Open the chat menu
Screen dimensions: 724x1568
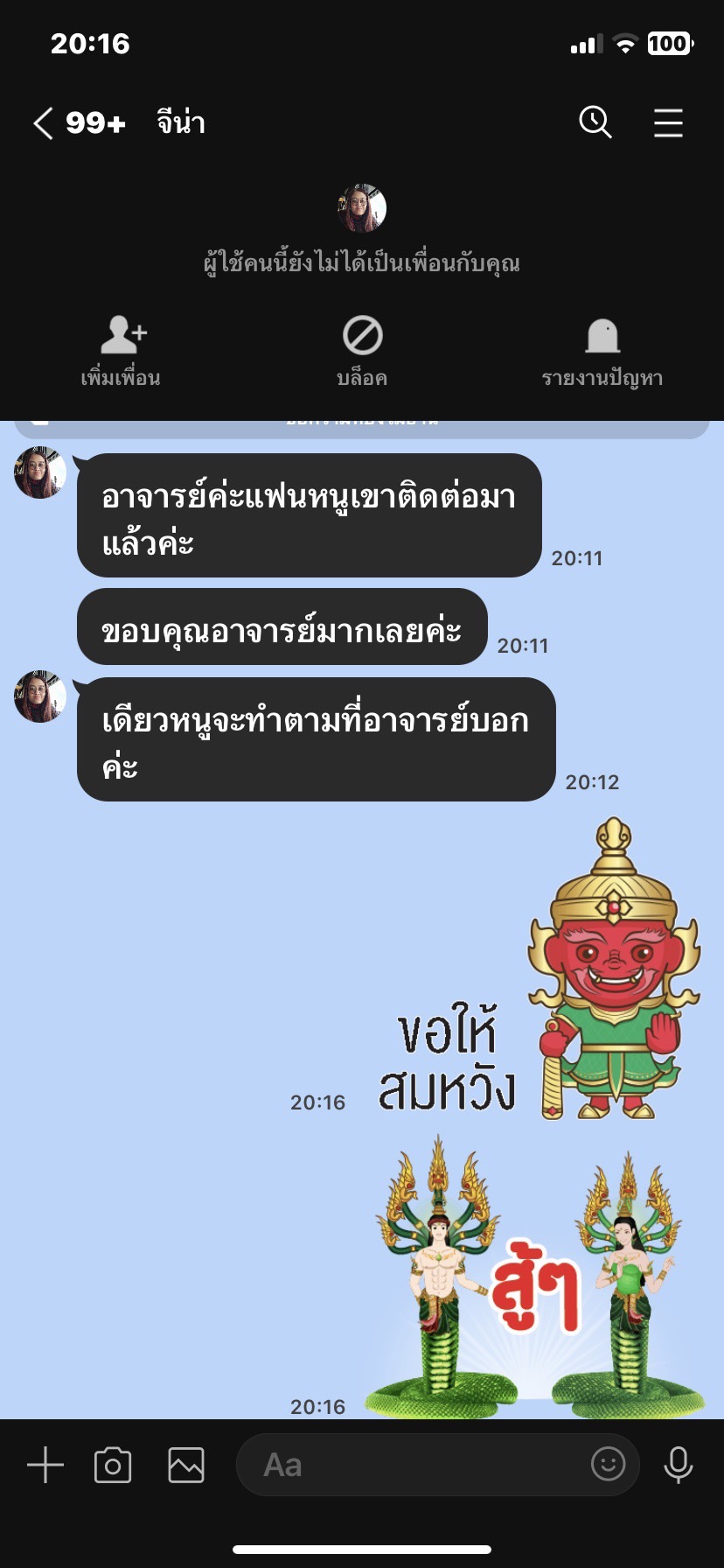[668, 123]
